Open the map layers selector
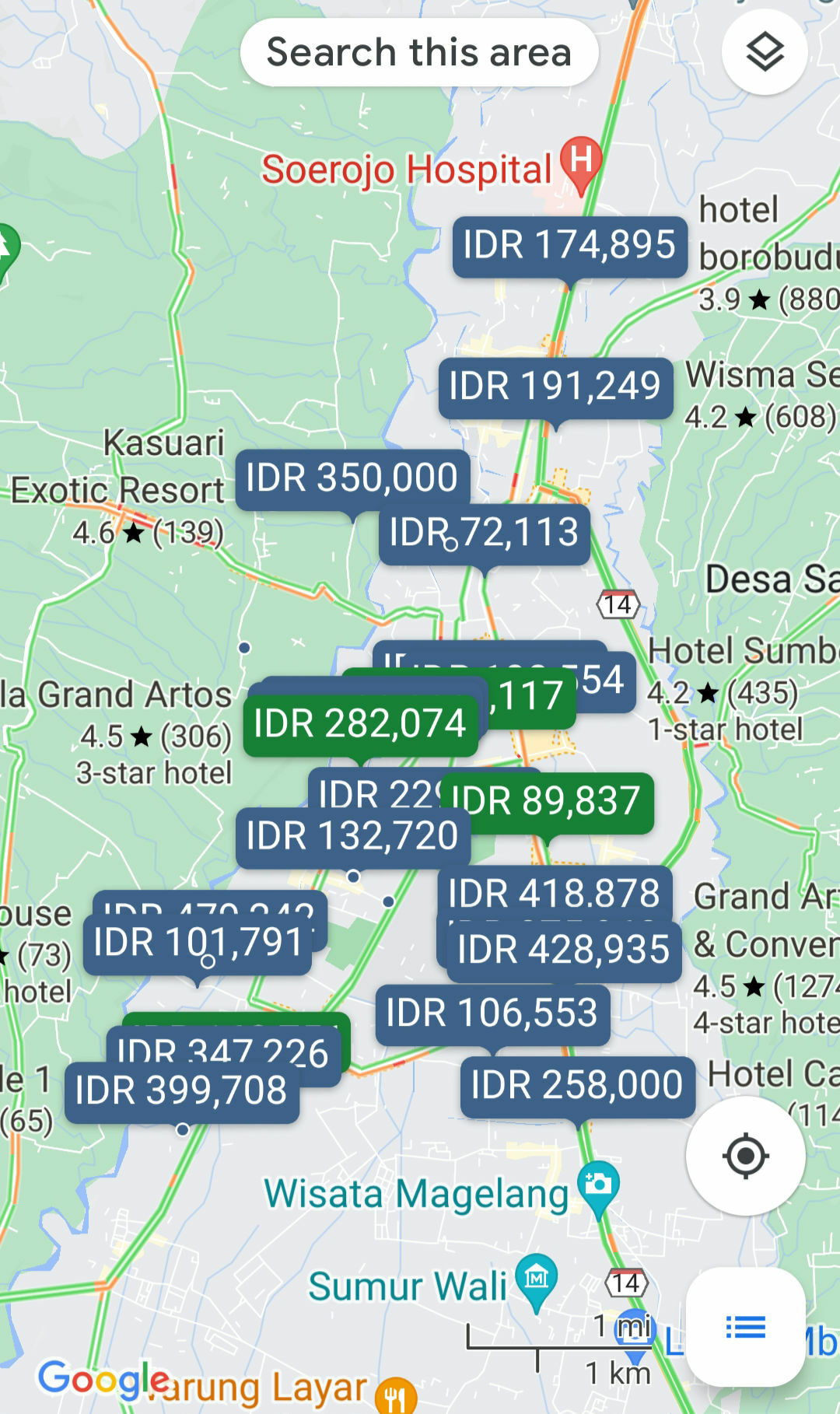This screenshot has height=1414, width=840. [765, 52]
